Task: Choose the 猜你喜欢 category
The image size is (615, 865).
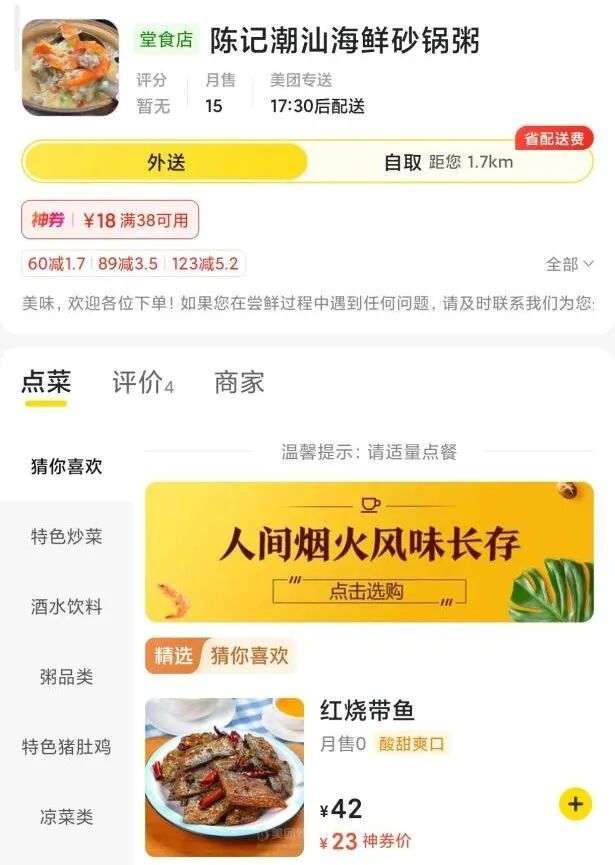Action: (66, 466)
